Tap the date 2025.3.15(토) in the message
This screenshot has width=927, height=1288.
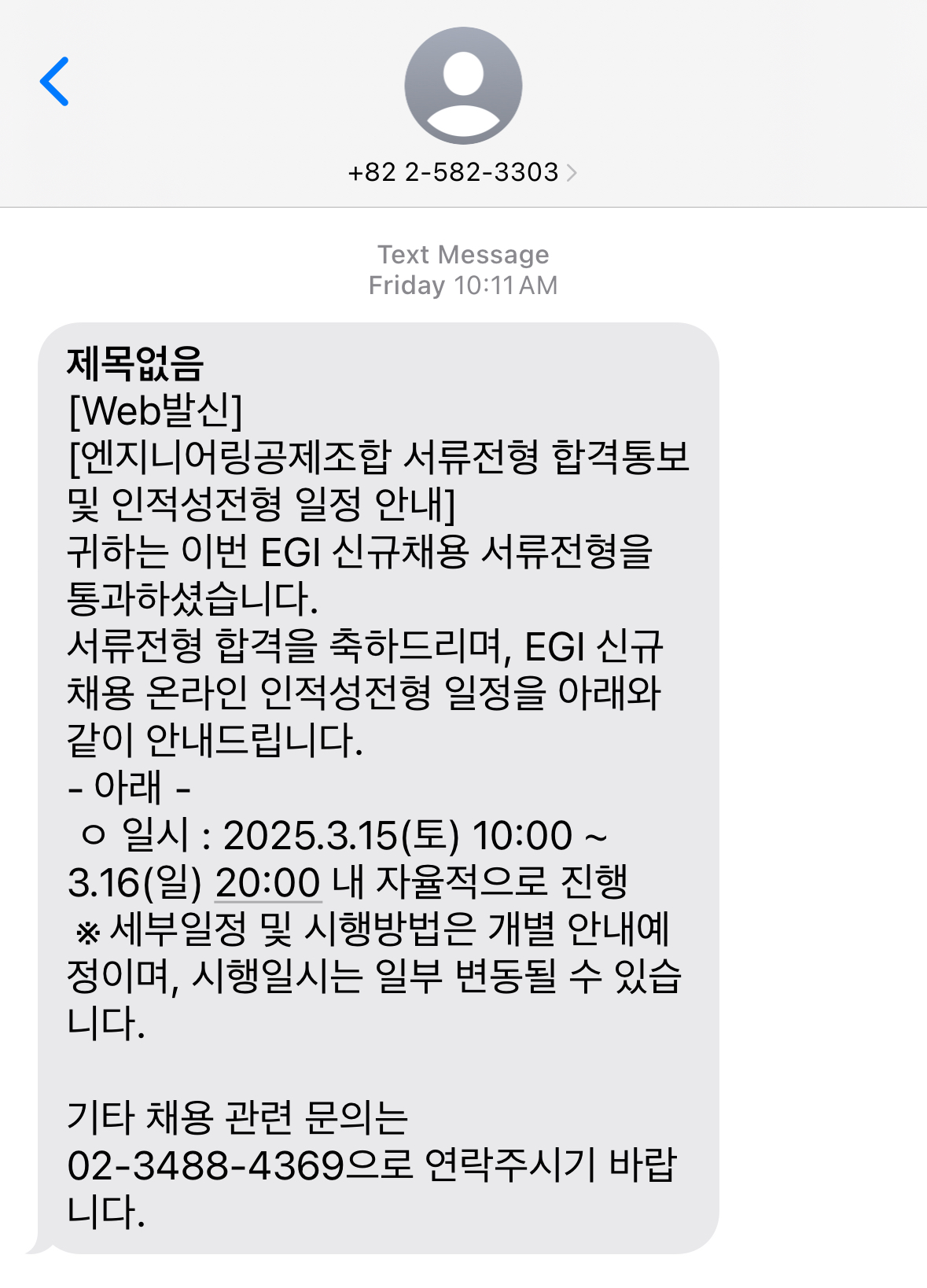tap(345, 836)
